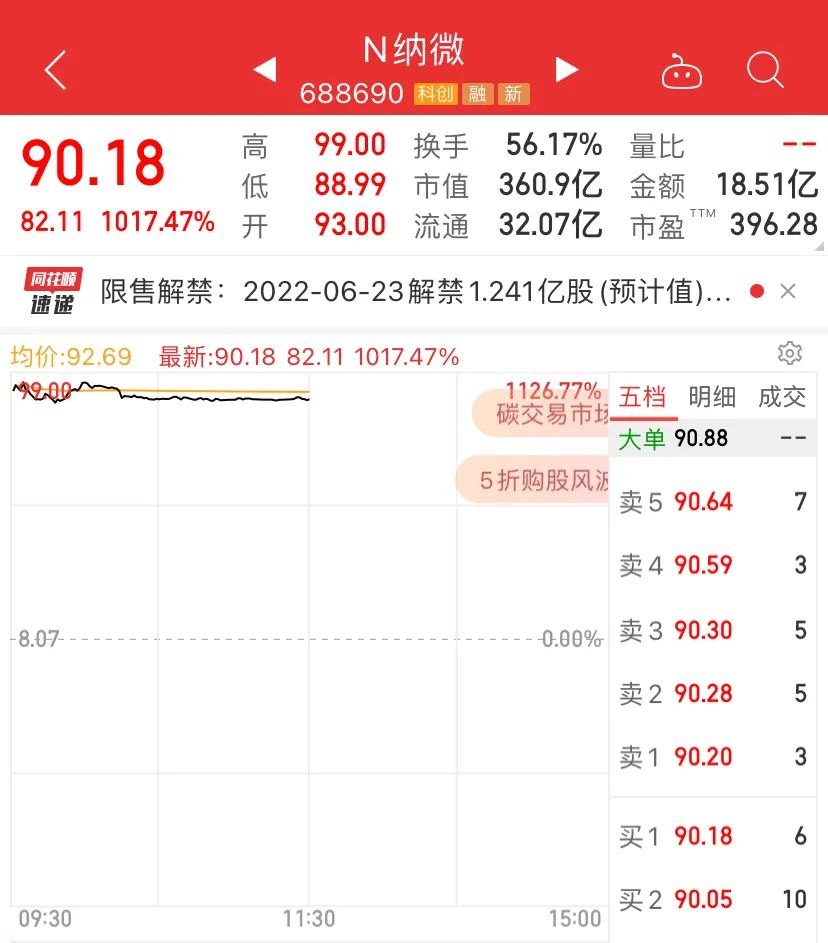
Task: Tap the back arrow to exit
Action: [55, 68]
